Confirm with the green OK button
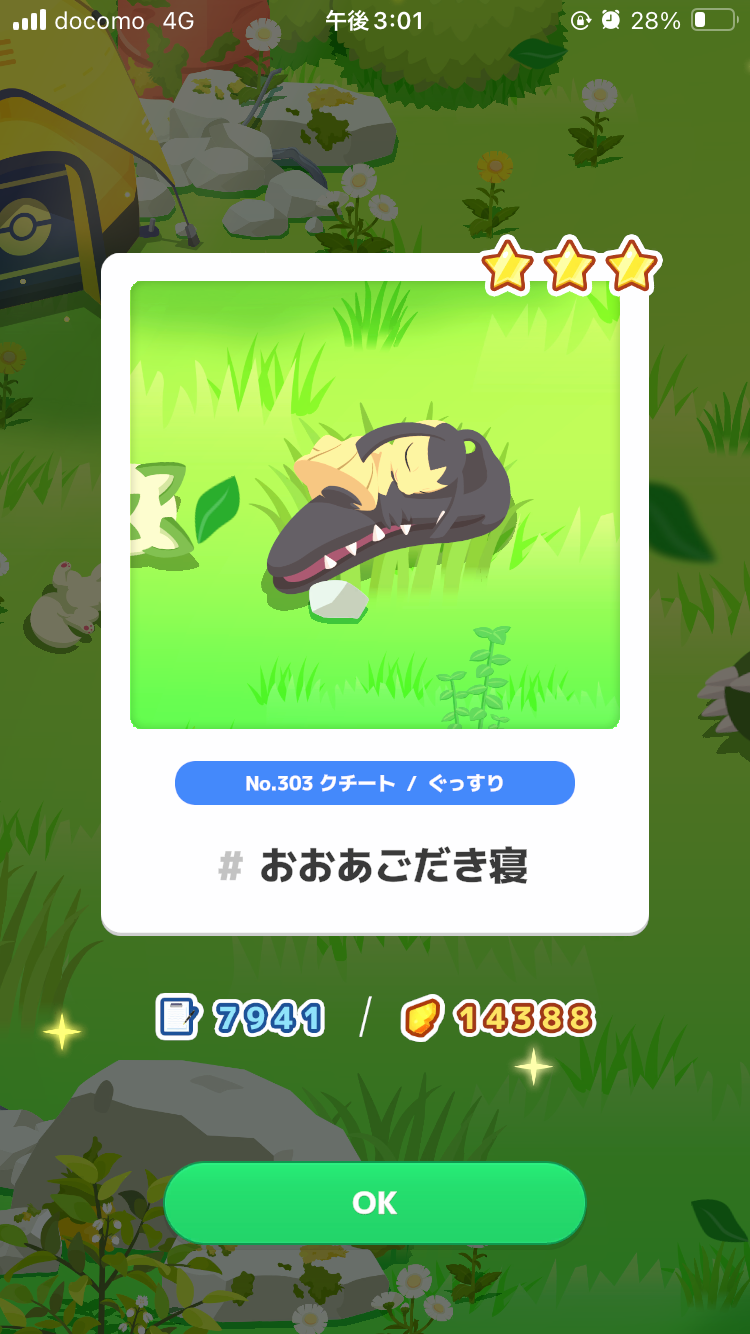This screenshot has height=1334, width=750. (x=375, y=1203)
